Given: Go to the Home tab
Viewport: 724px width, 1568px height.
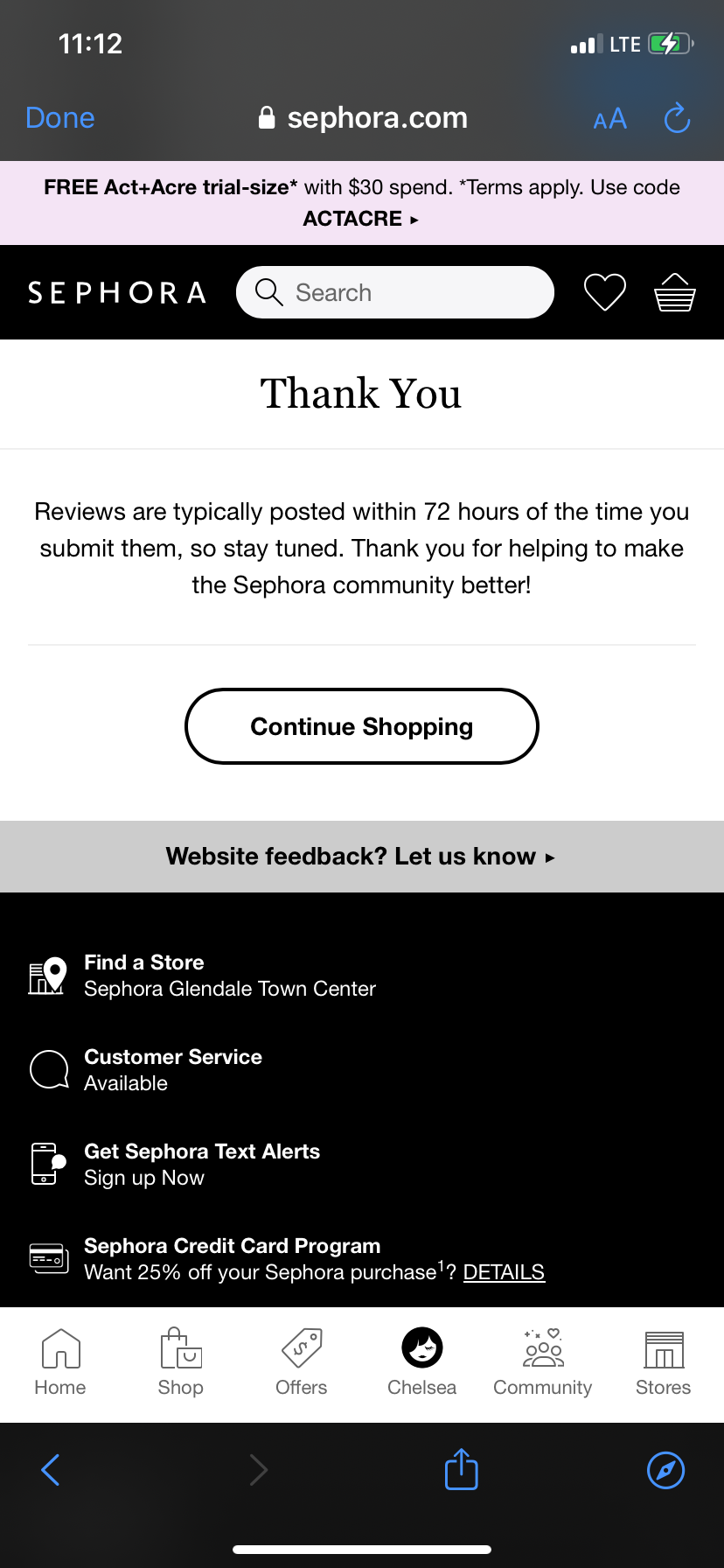Looking at the screenshot, I should tap(60, 1361).
